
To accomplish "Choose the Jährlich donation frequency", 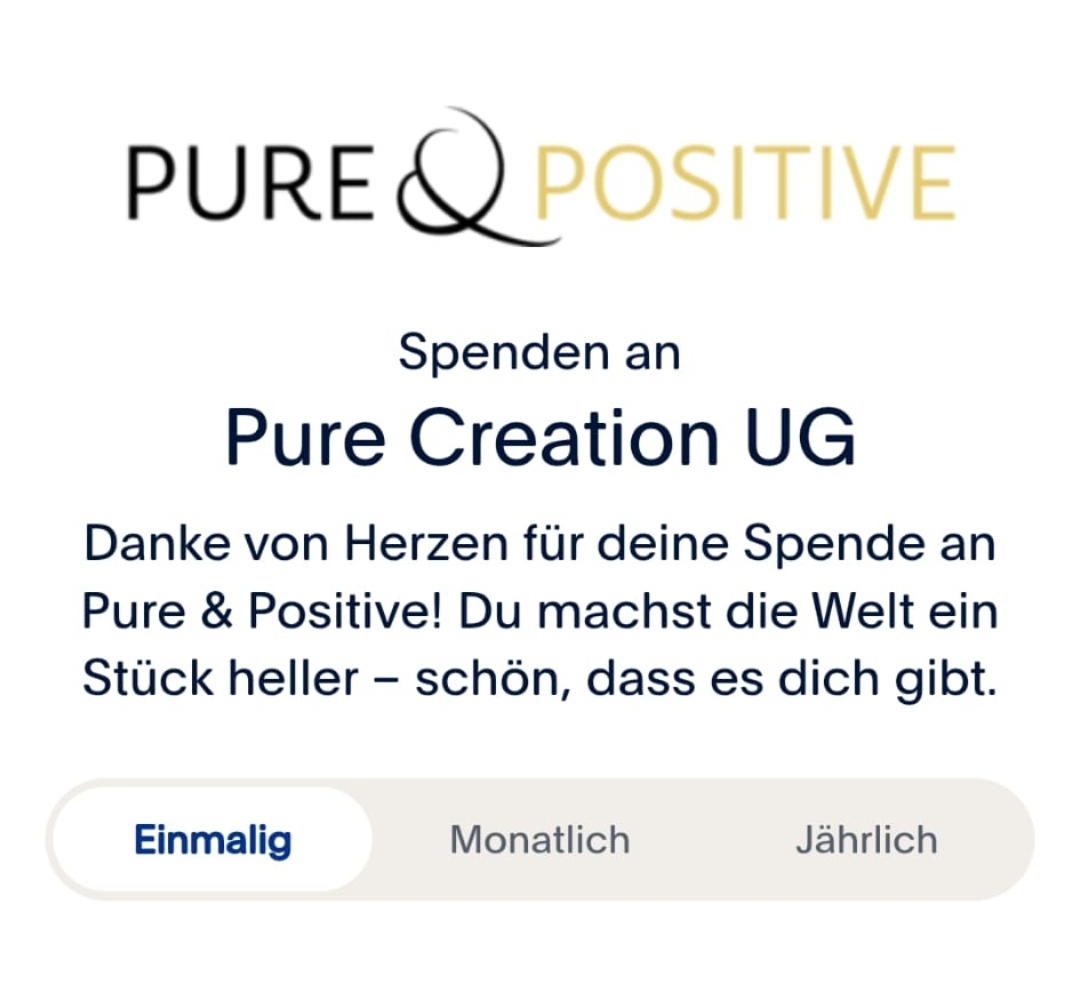I will tap(866, 840).
